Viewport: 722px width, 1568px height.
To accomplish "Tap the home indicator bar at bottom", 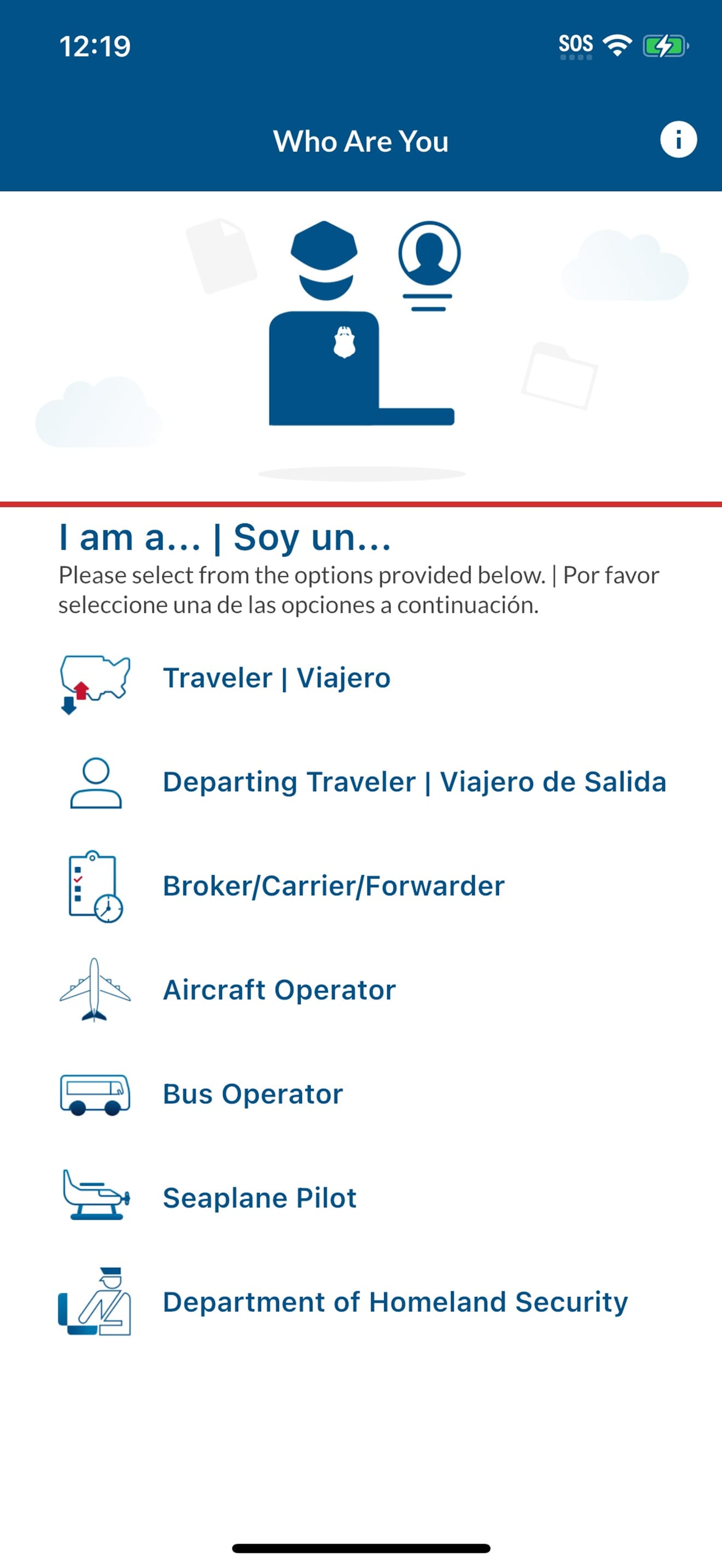I will click(360, 1547).
